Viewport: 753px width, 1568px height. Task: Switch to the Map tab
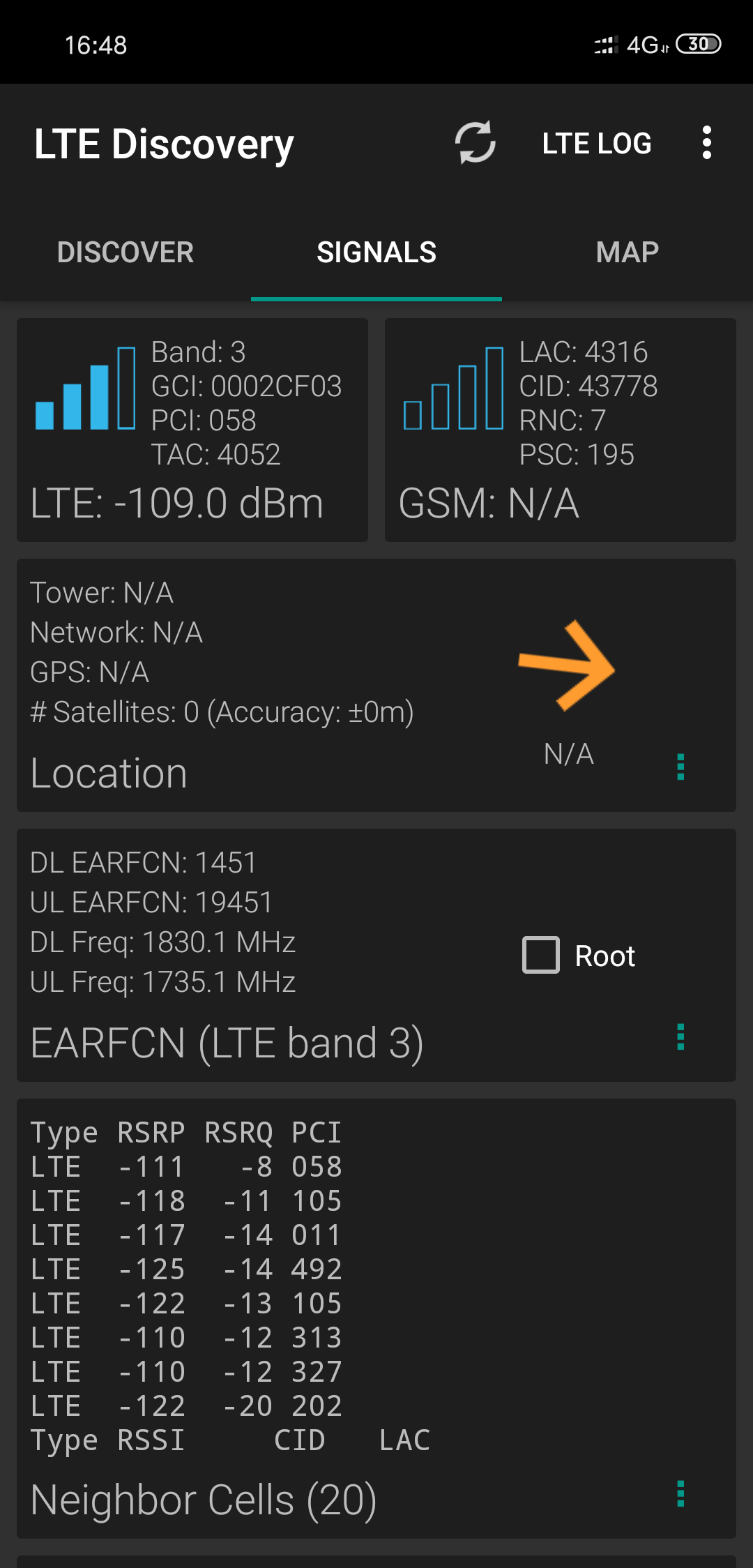[627, 252]
